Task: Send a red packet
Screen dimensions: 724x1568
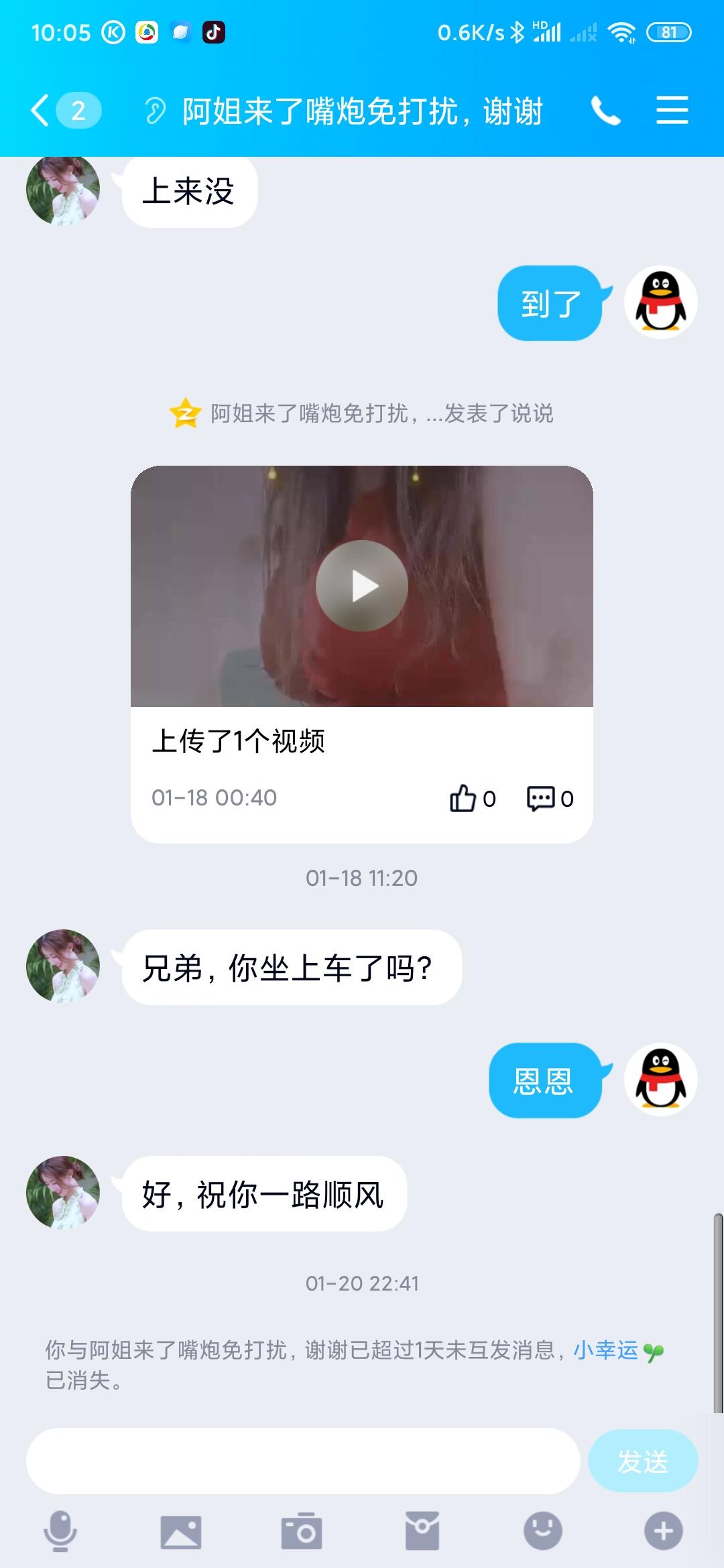Action: [422, 1532]
